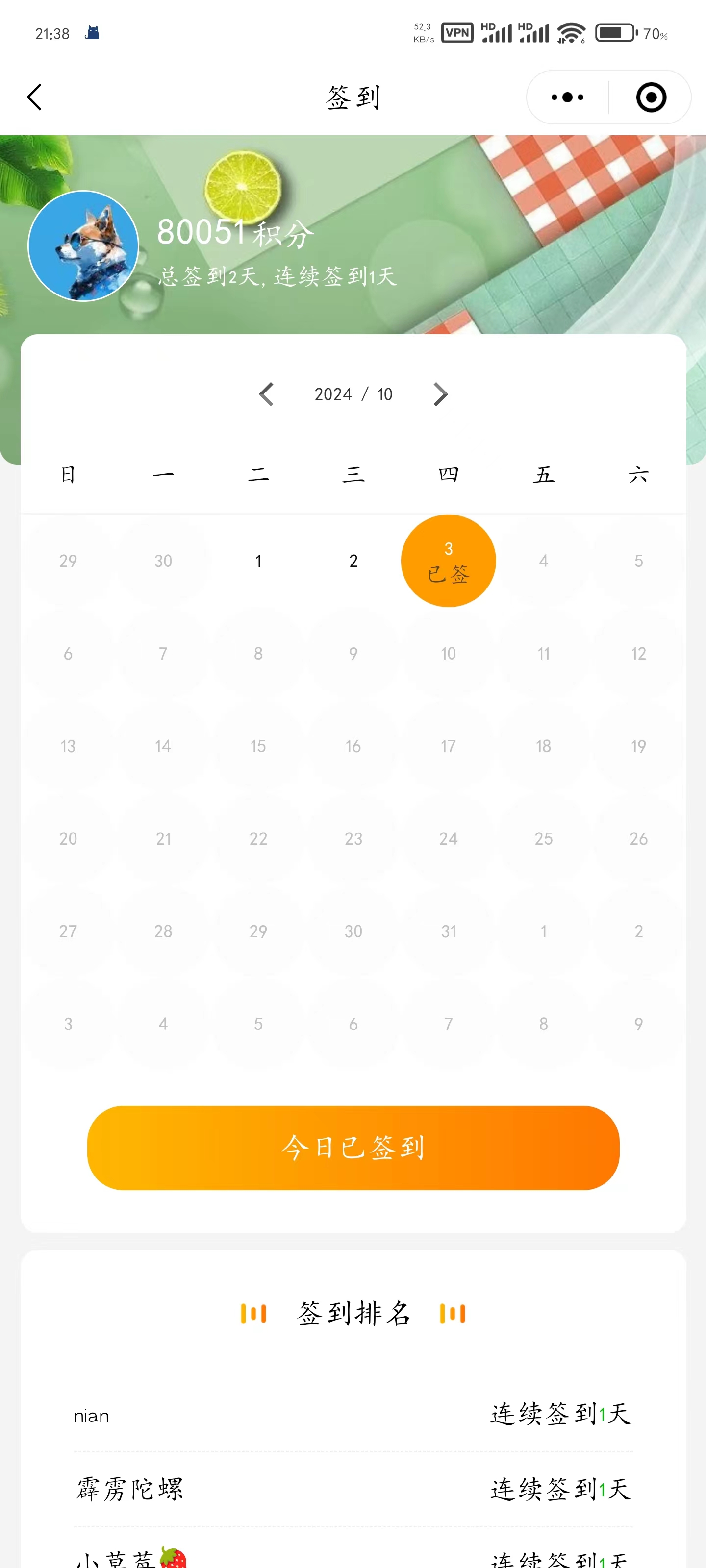The width and height of the screenshot is (706, 1568).
Task: Go back from the 签到 page
Action: click(x=35, y=98)
